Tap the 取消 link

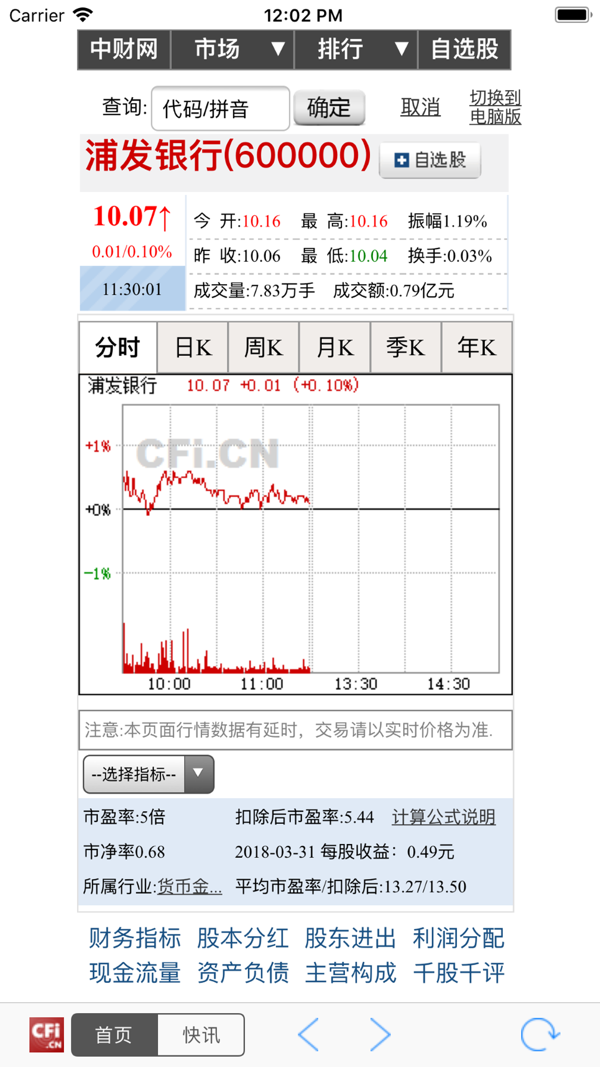click(x=420, y=108)
